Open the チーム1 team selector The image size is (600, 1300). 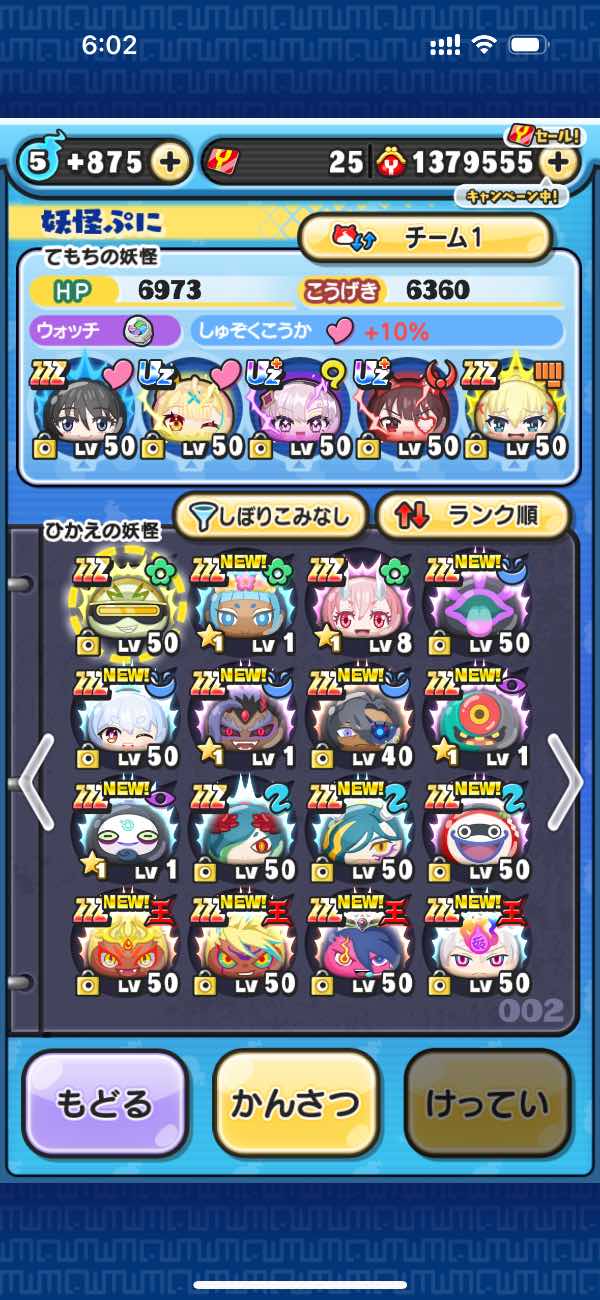[x=426, y=239]
